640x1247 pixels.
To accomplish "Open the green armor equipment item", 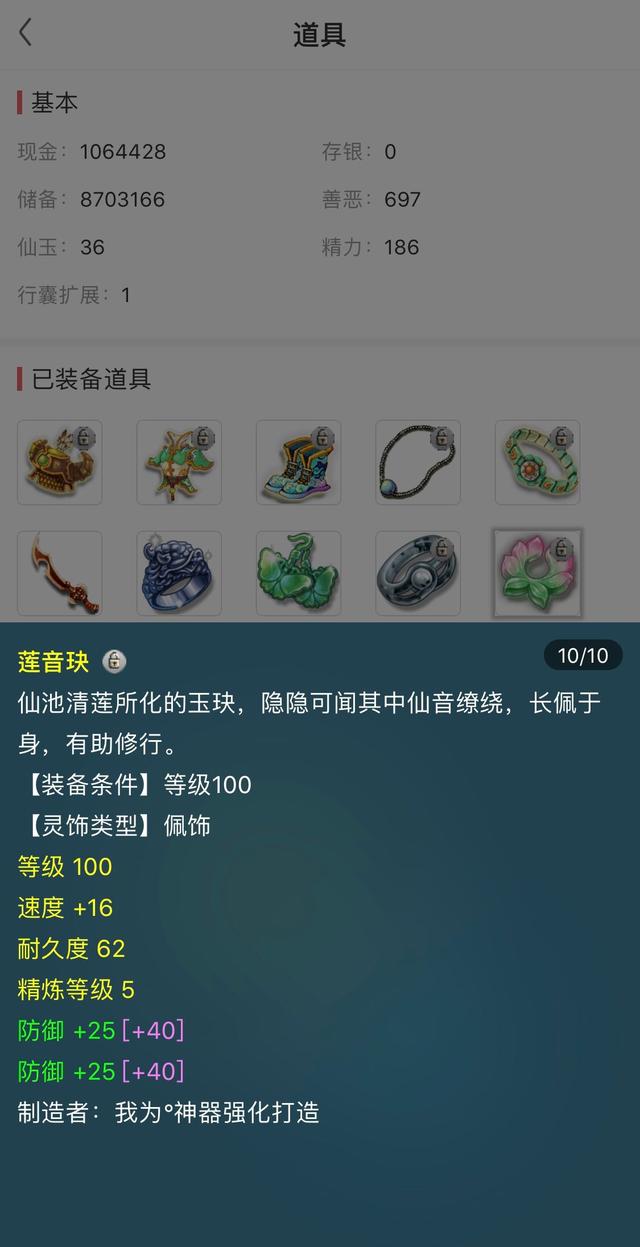I will pyautogui.click(x=179, y=462).
